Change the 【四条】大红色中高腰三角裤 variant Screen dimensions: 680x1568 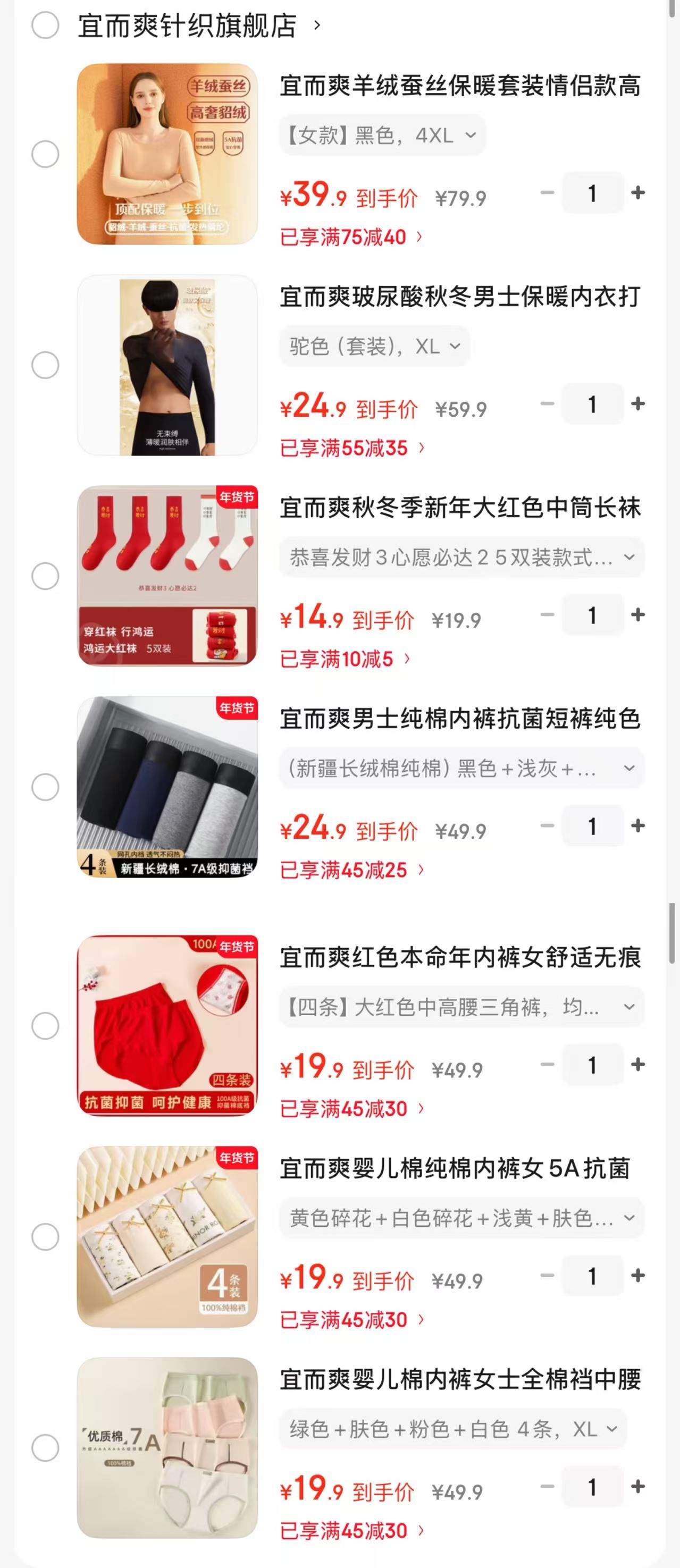pyautogui.click(x=461, y=1007)
